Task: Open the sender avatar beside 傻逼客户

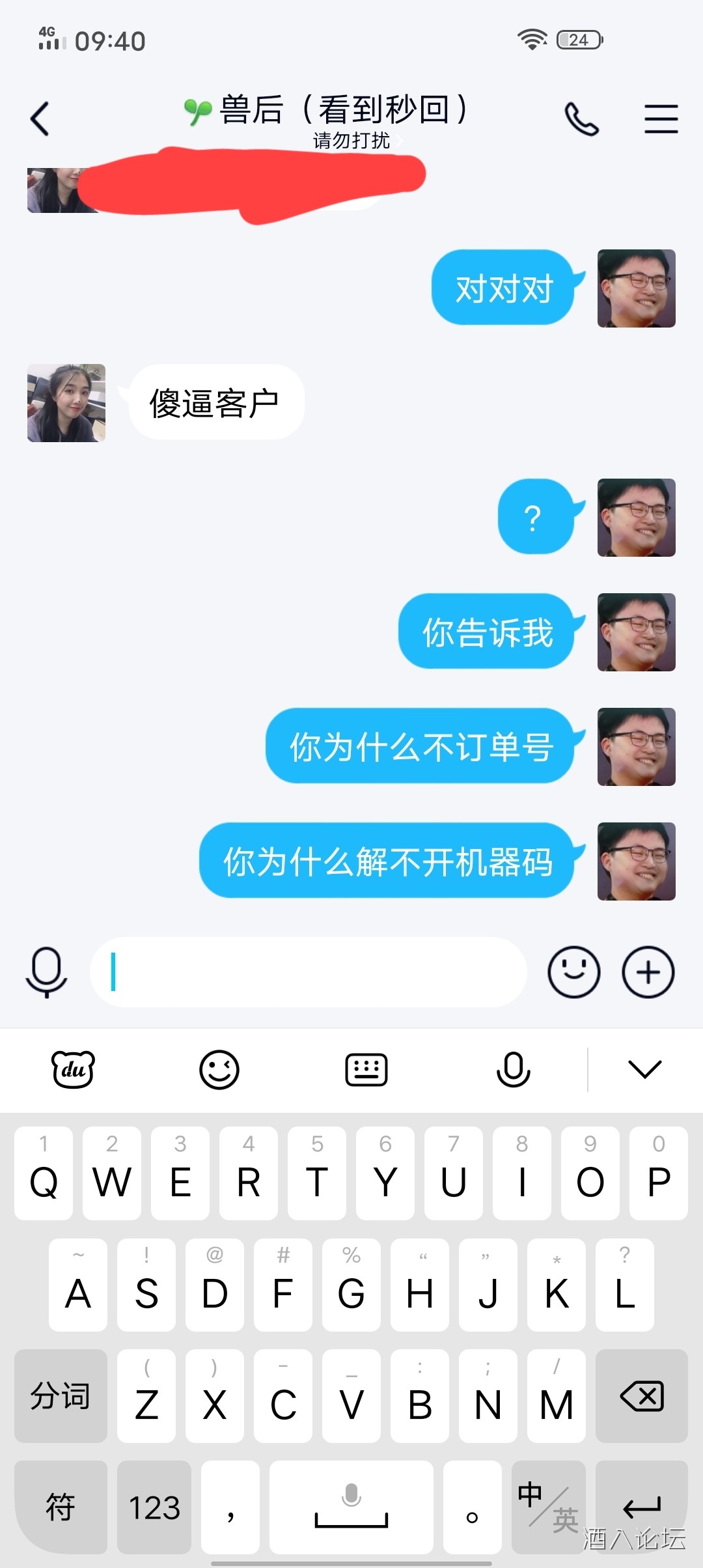Action: 66,403
